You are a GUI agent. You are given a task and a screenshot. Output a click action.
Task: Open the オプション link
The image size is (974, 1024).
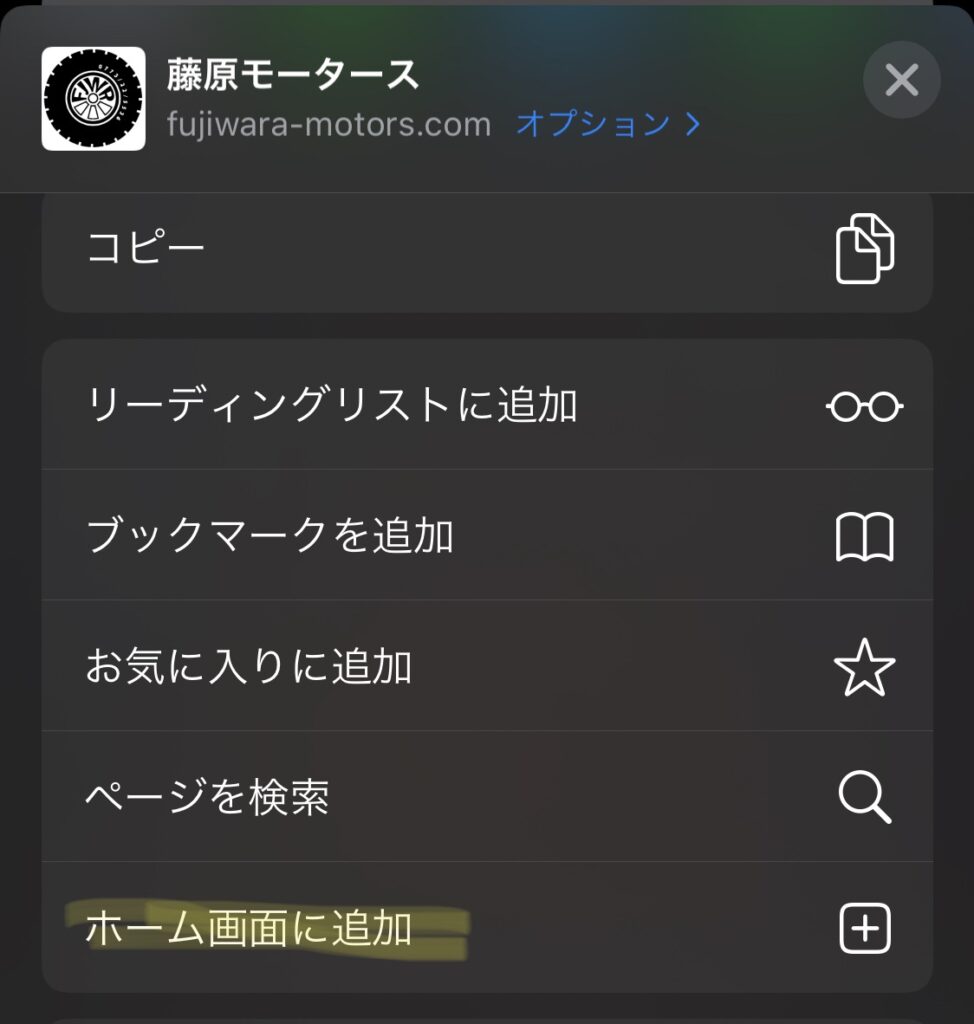coord(607,124)
